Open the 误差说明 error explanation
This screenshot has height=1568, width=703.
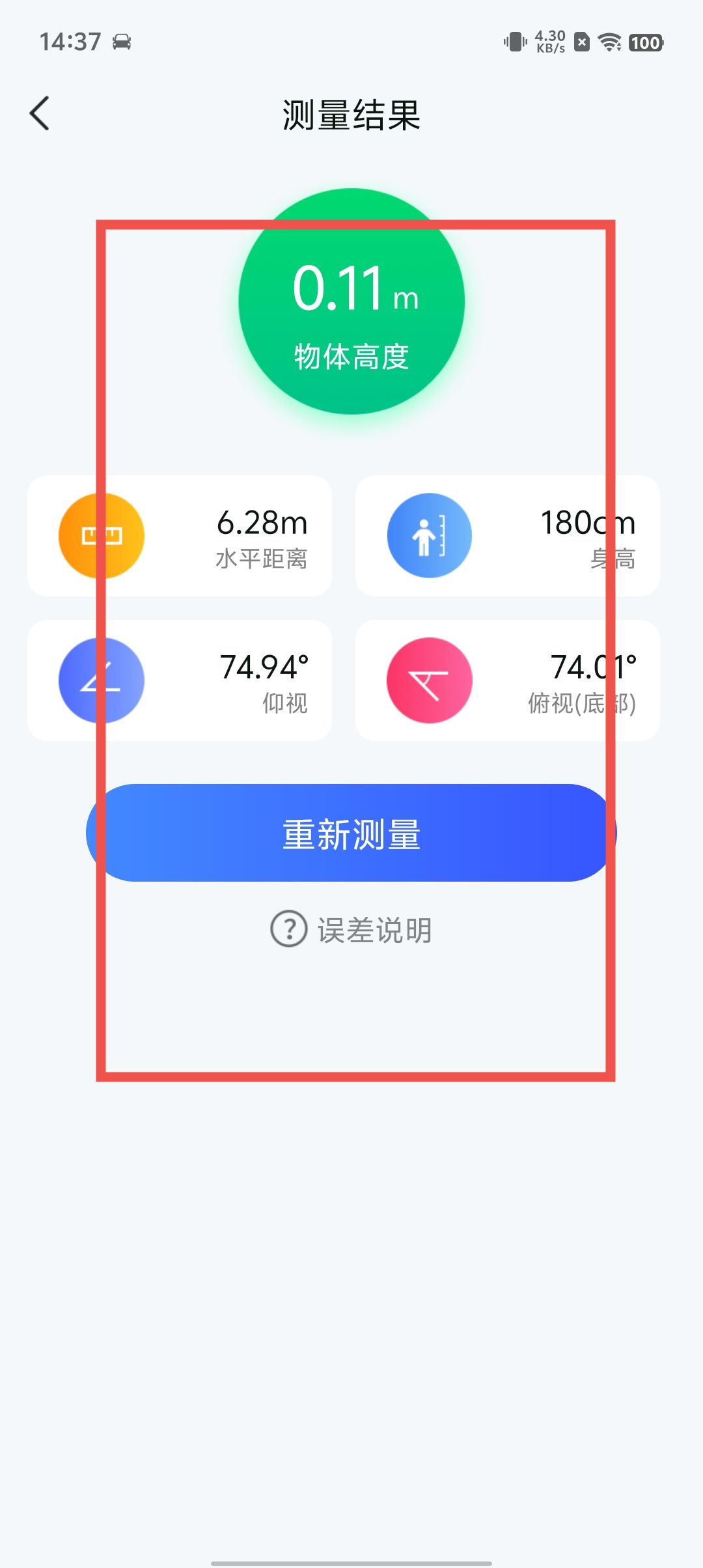click(x=352, y=930)
